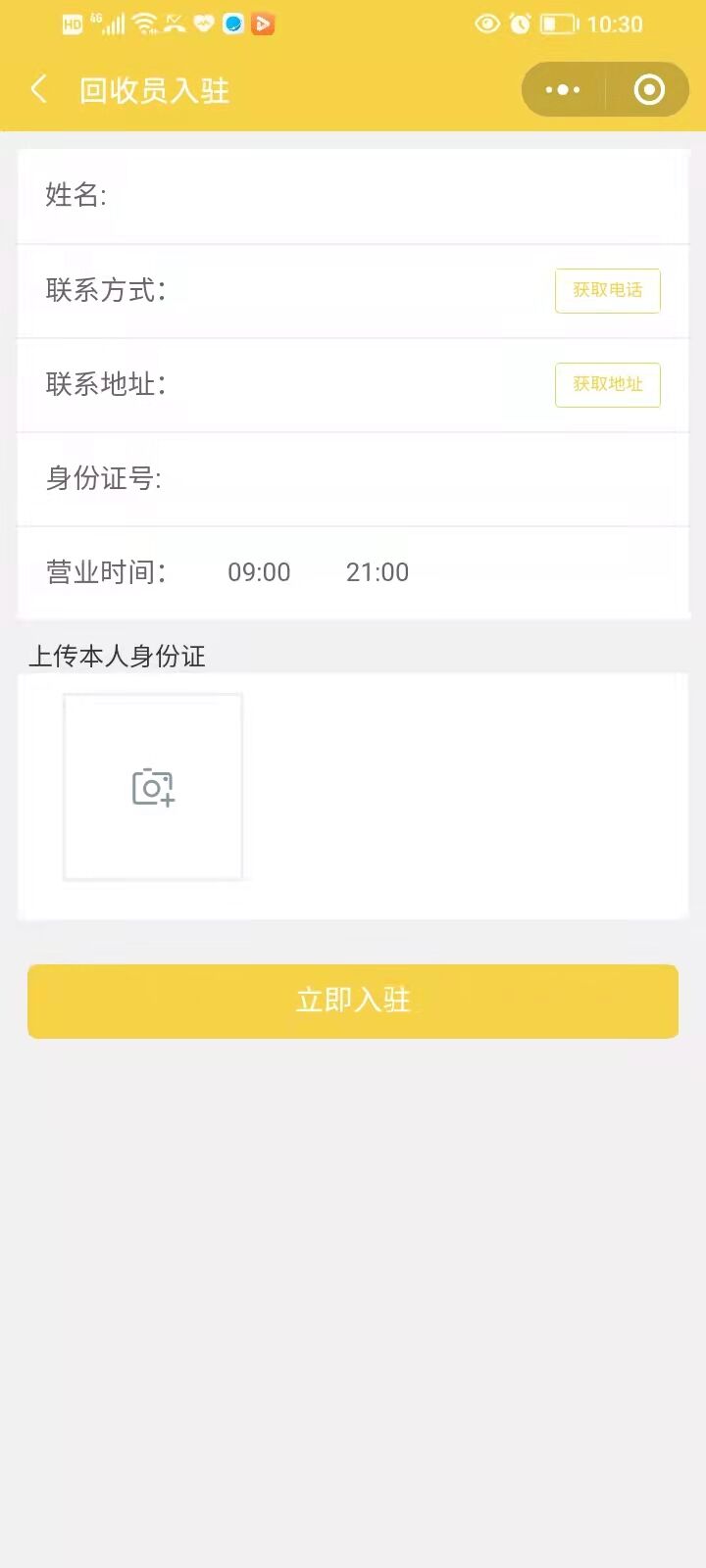Upload ID card photo via camera box
The width and height of the screenshot is (706, 1568).
pyautogui.click(x=153, y=787)
